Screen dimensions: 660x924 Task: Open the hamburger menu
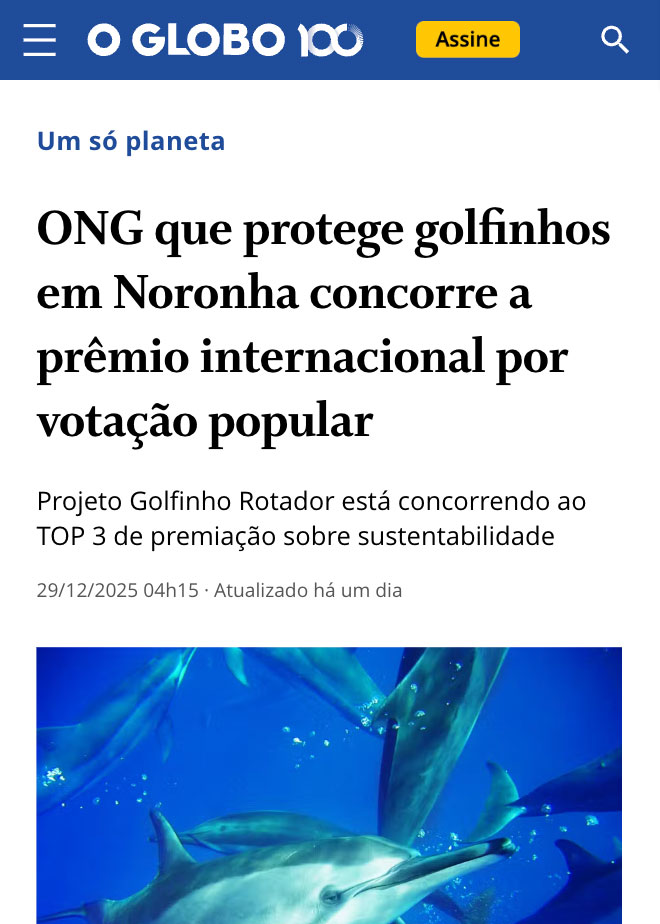(x=40, y=40)
